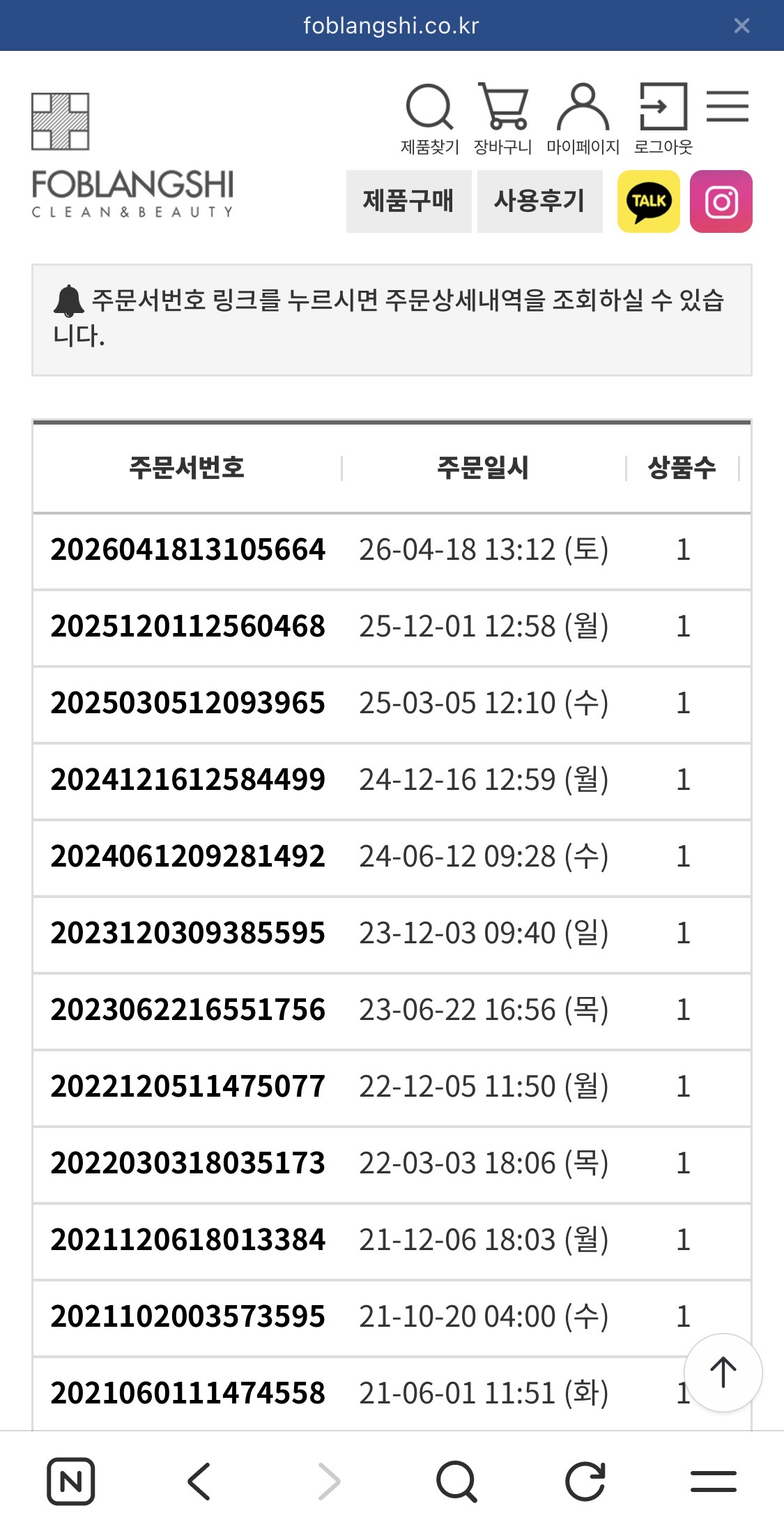Open the 사용후기 reviews page

click(x=539, y=201)
